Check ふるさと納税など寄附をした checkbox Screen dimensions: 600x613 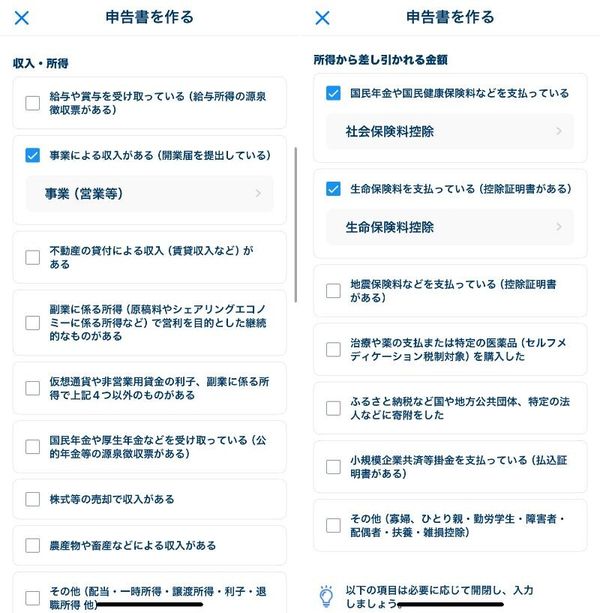pos(333,408)
